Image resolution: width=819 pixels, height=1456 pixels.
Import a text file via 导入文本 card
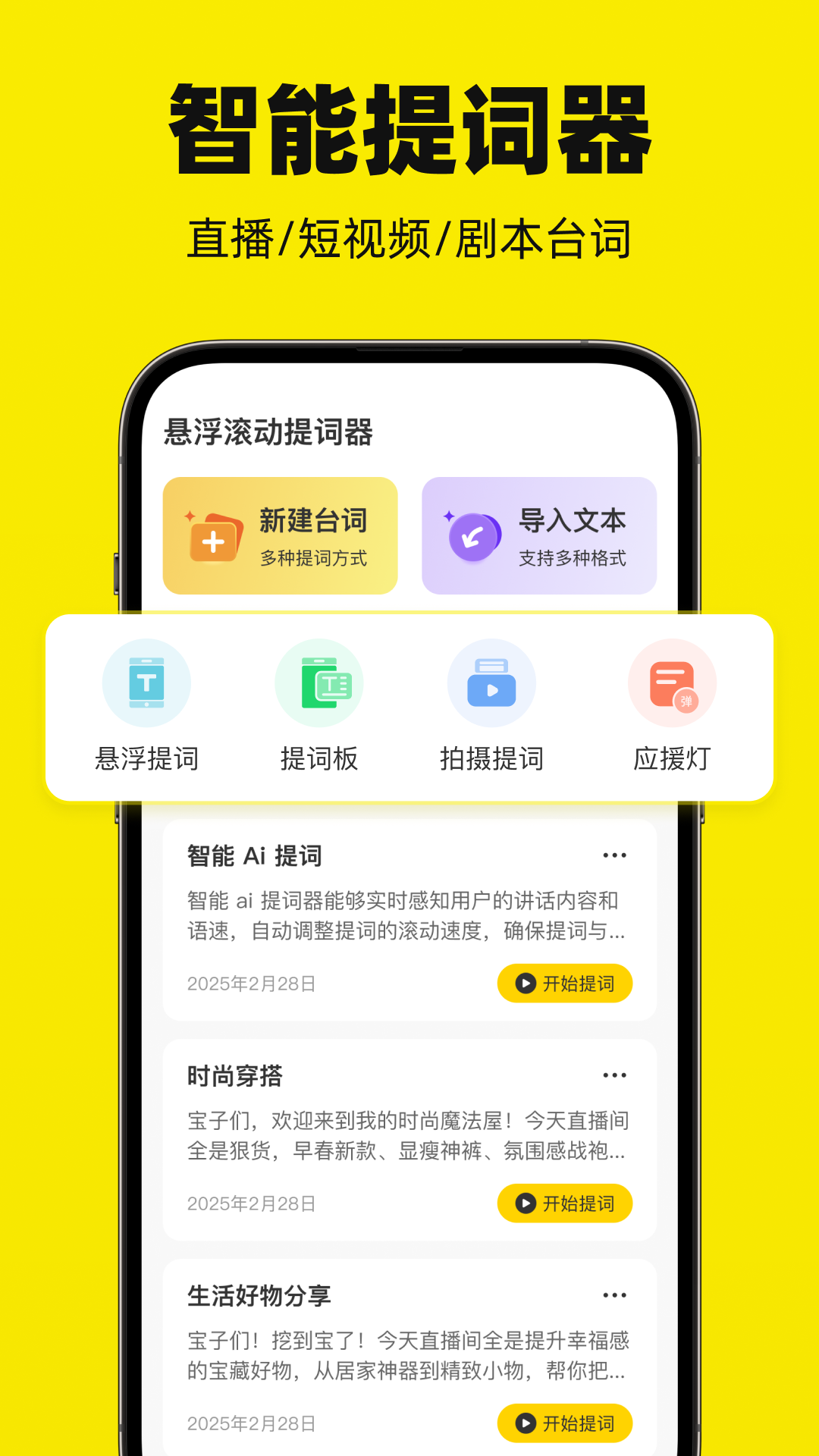(539, 535)
